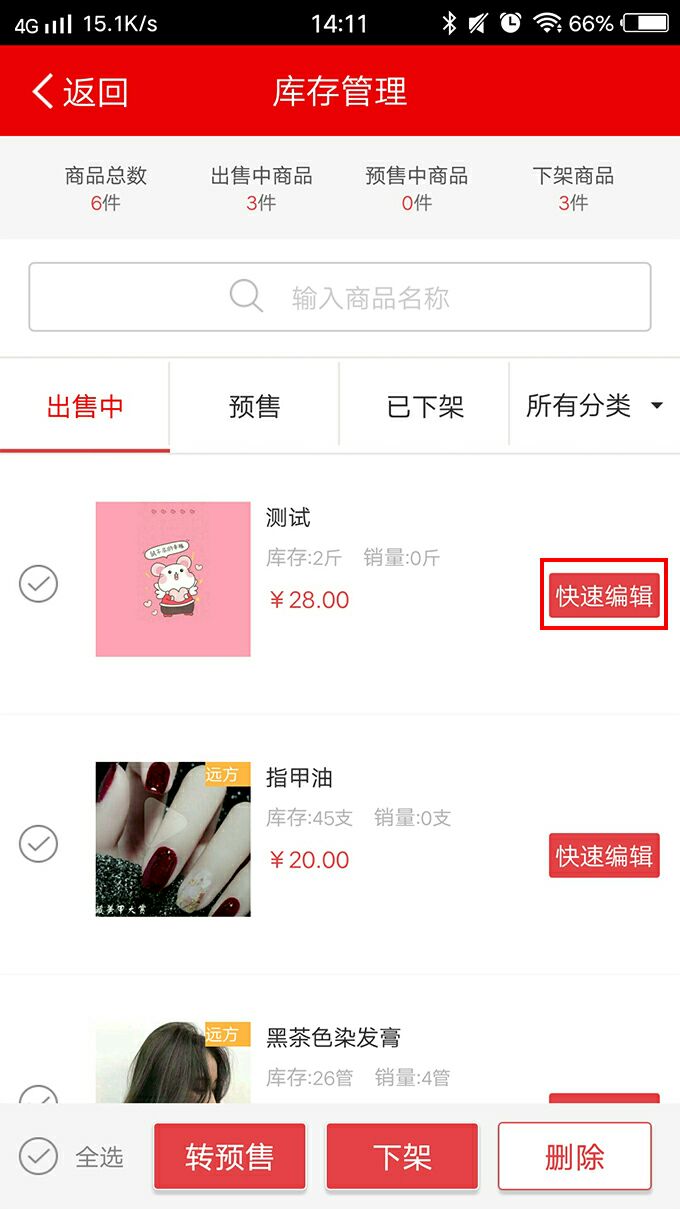Open the 指甲油 product image
The width and height of the screenshot is (680, 1209).
click(x=173, y=839)
